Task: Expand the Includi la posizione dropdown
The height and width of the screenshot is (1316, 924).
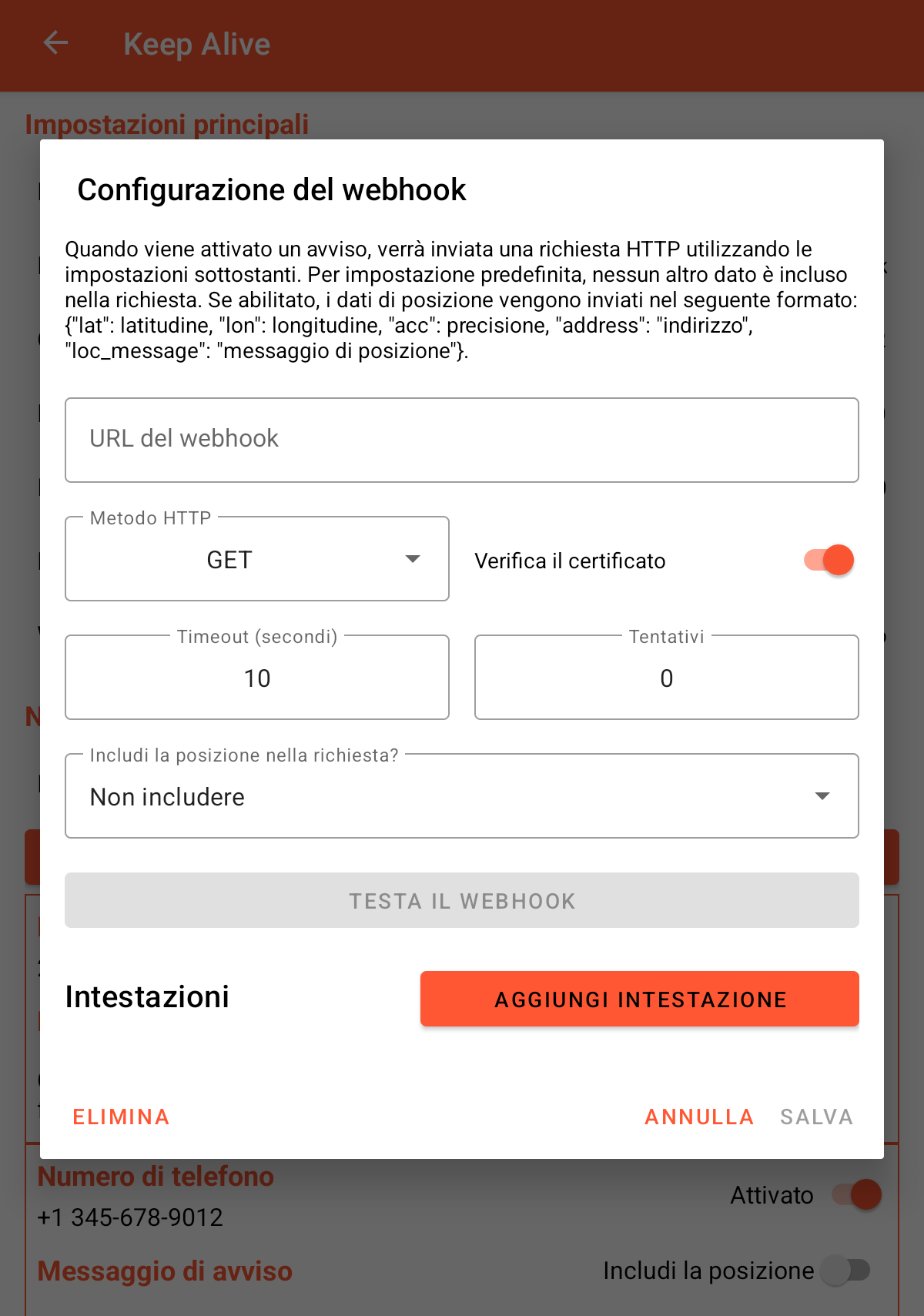Action: pyautogui.click(x=462, y=796)
